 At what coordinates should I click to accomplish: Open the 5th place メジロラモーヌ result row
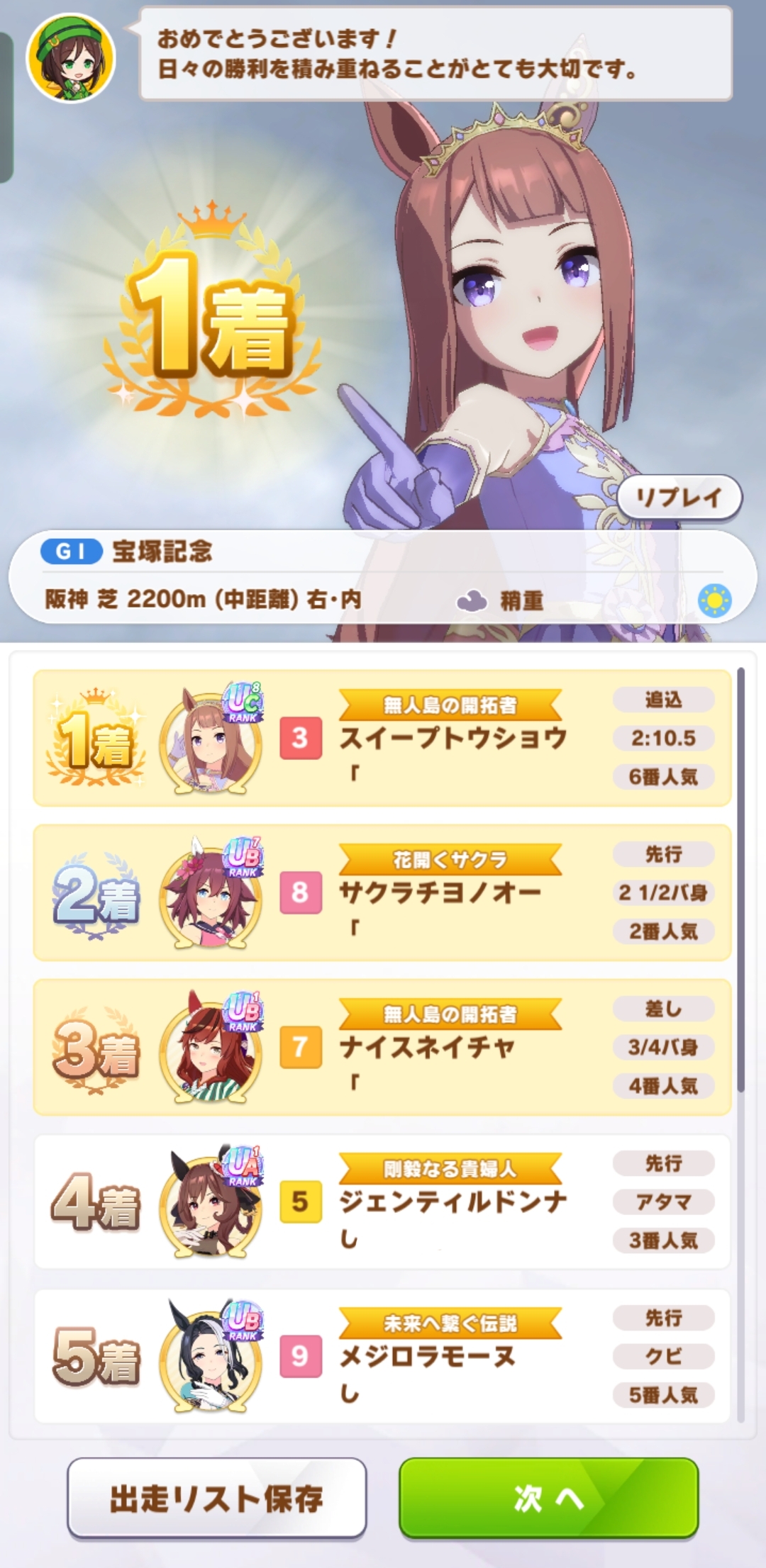coord(382,1356)
